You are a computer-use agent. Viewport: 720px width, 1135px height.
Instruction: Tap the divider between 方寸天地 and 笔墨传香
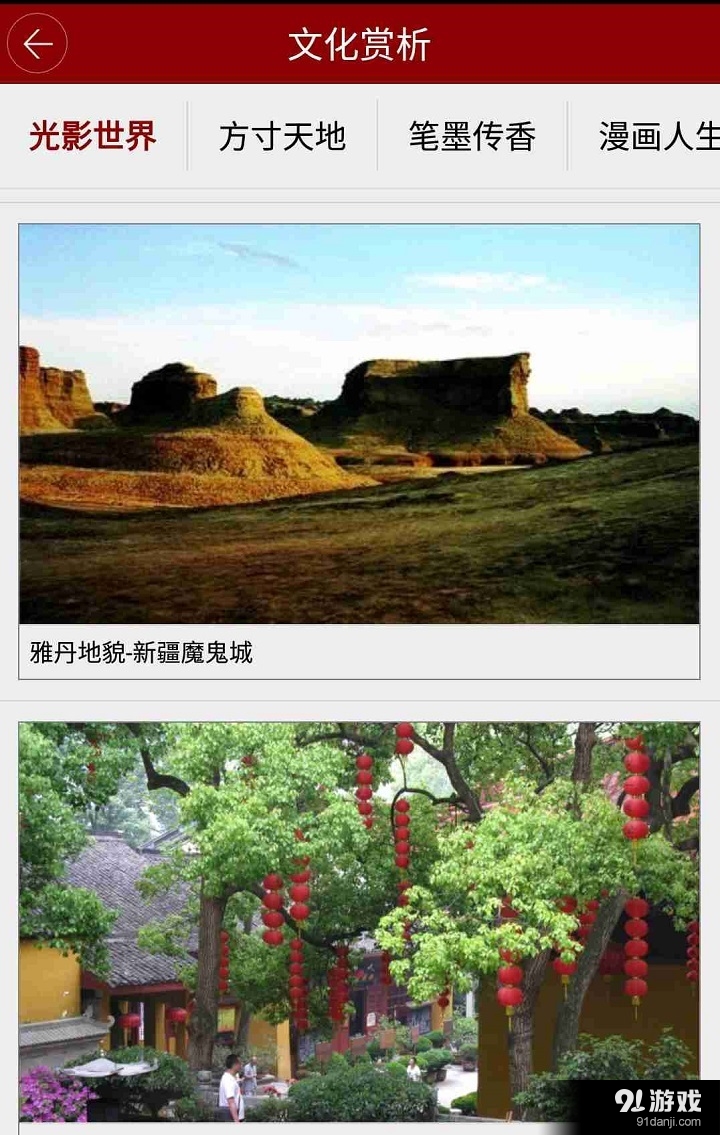[x=376, y=139]
